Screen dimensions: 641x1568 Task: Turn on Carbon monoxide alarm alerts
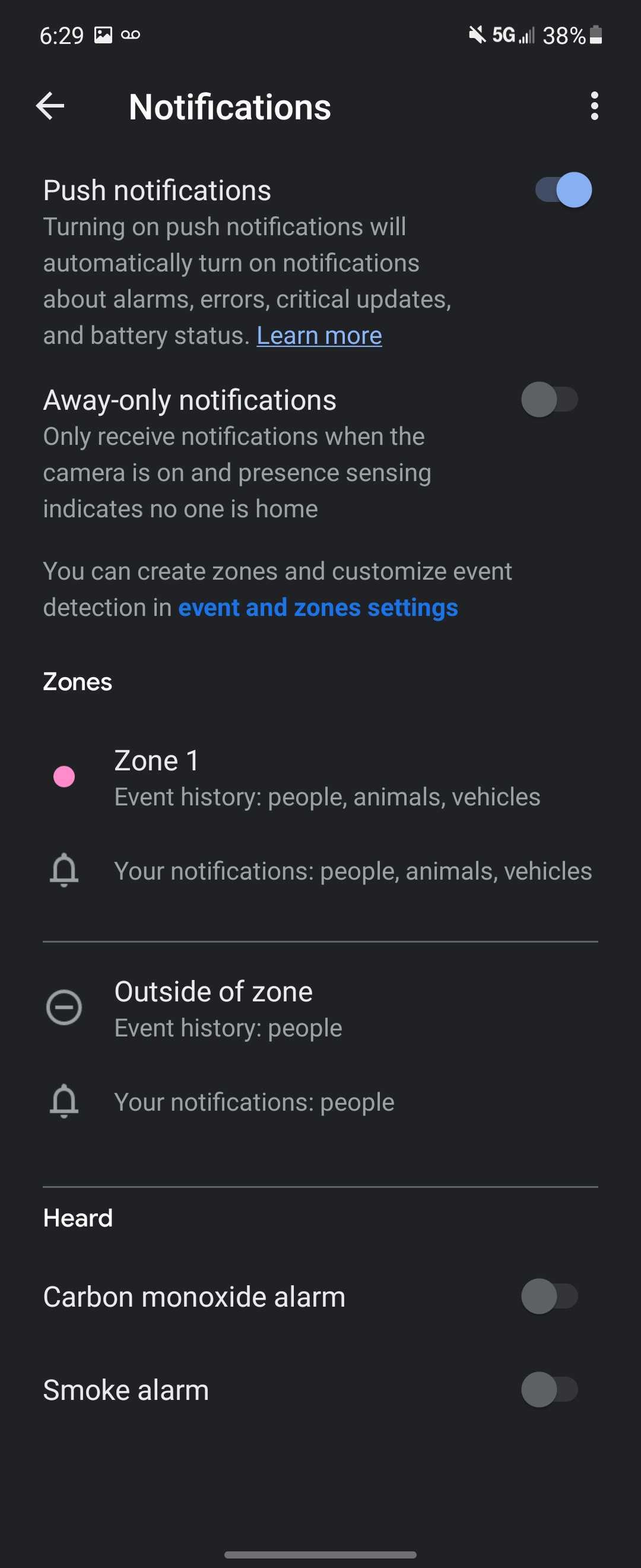pyautogui.click(x=549, y=1297)
